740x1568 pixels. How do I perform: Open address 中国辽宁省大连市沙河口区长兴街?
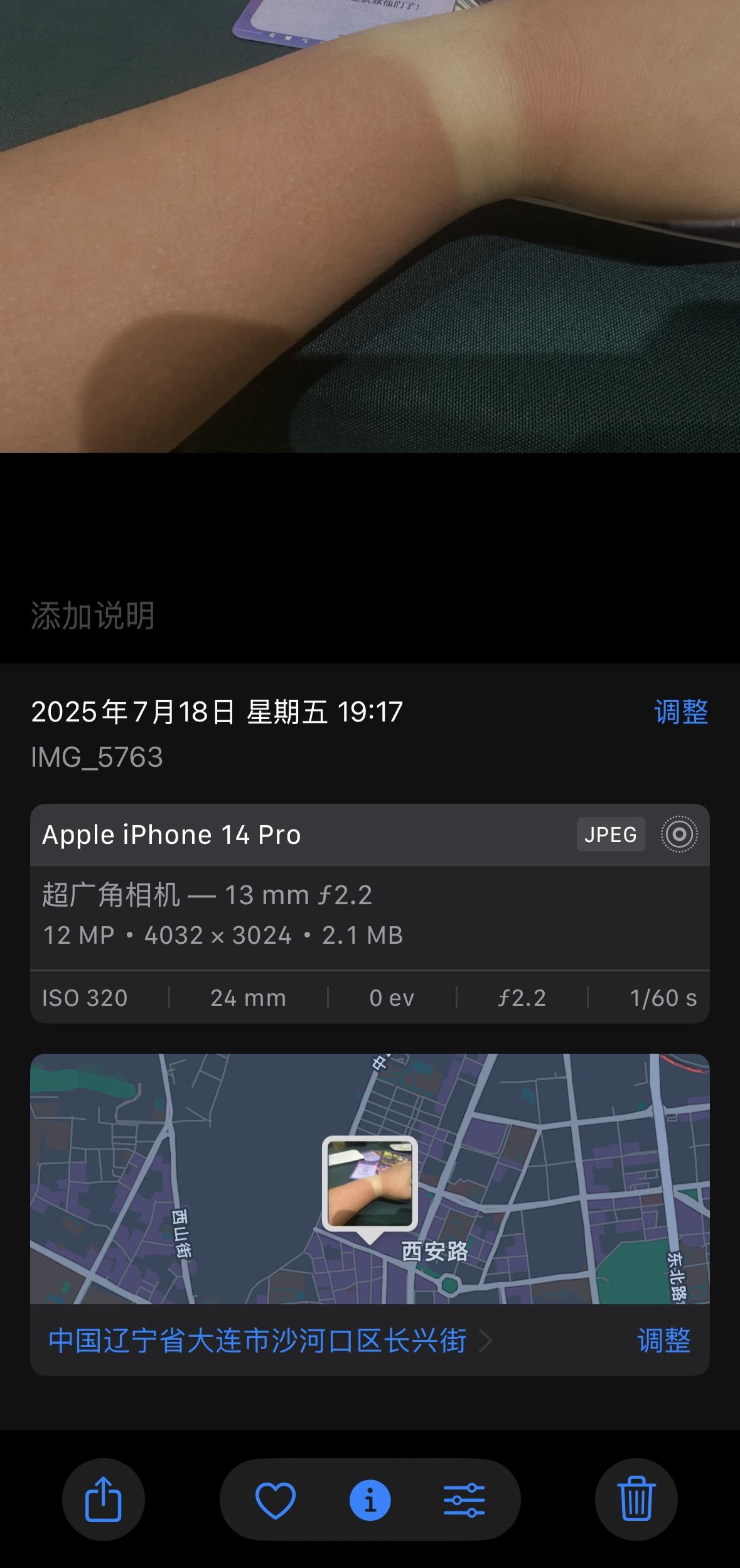point(257,1341)
